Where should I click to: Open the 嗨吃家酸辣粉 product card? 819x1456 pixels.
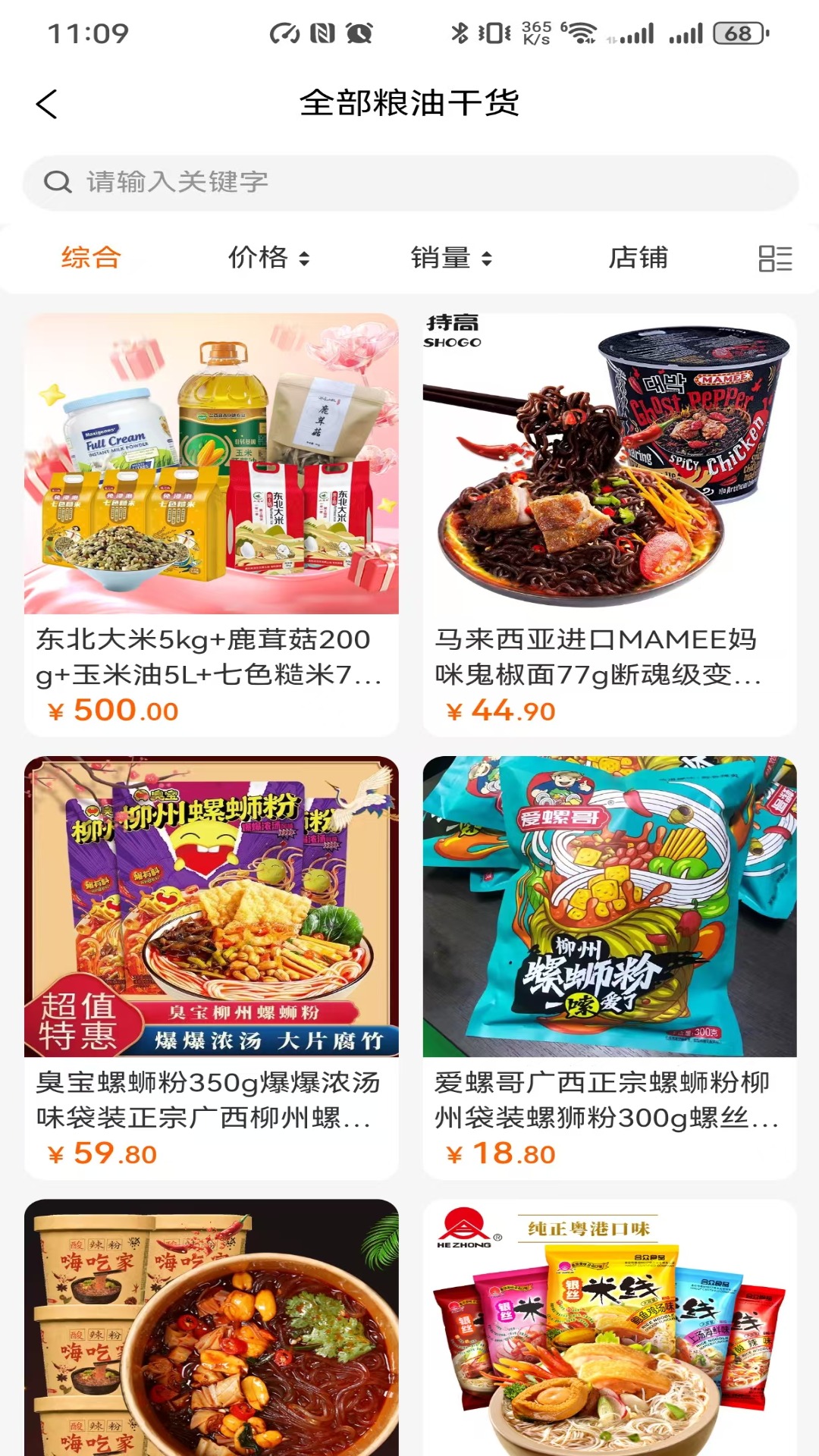[211, 1327]
